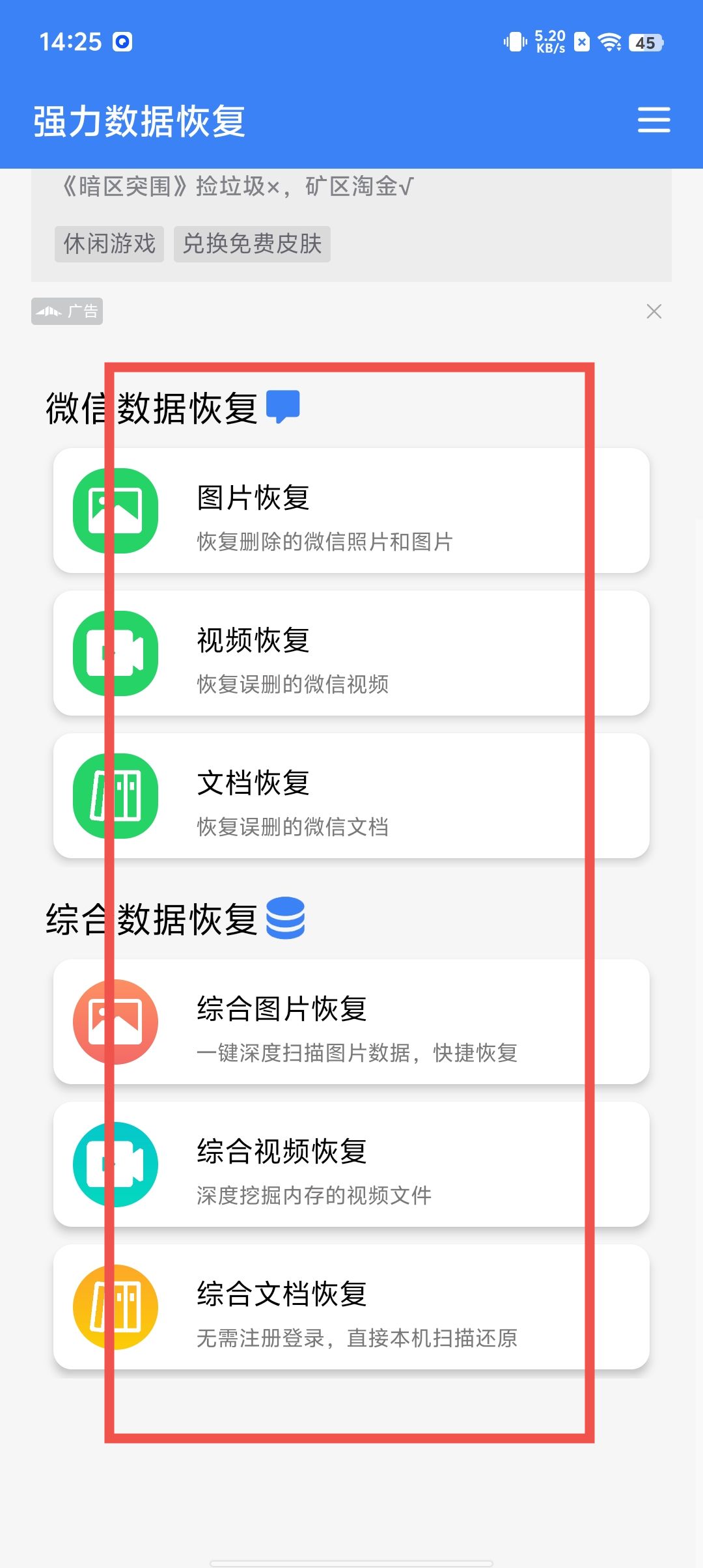Select 综合文档恢复 option
The image size is (703, 1568).
[x=351, y=1307]
